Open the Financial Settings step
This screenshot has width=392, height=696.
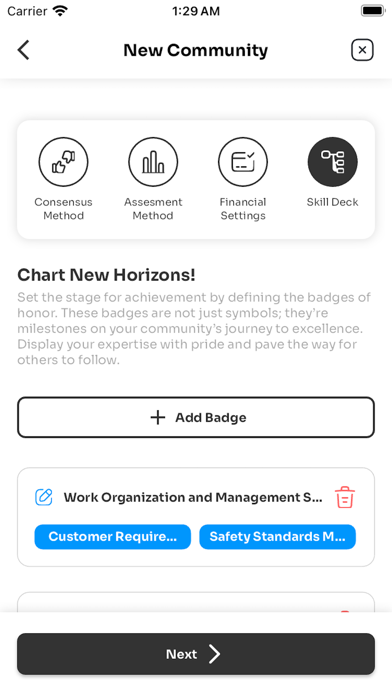pos(243,179)
